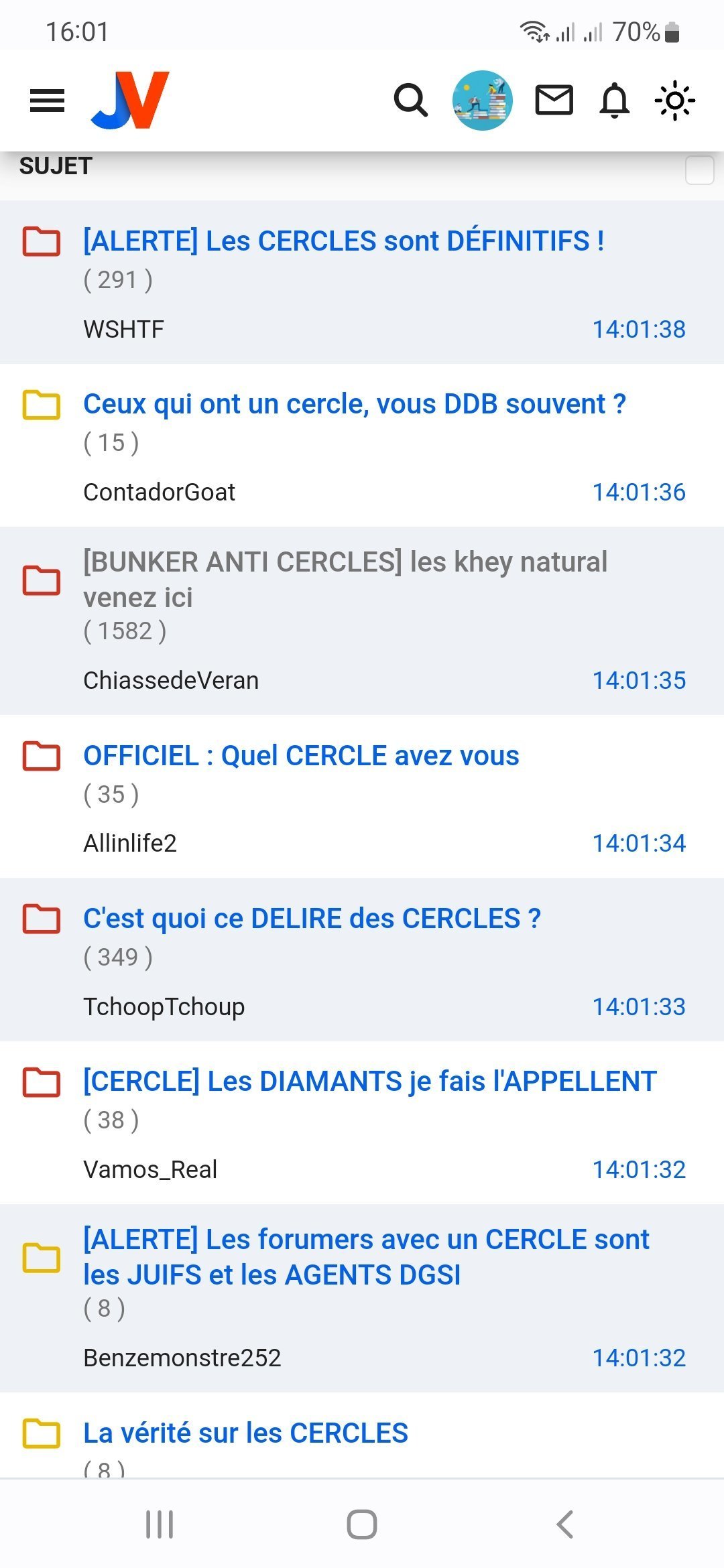Open the search magnifier
Image resolution: width=724 pixels, height=1568 pixels.
(410, 101)
